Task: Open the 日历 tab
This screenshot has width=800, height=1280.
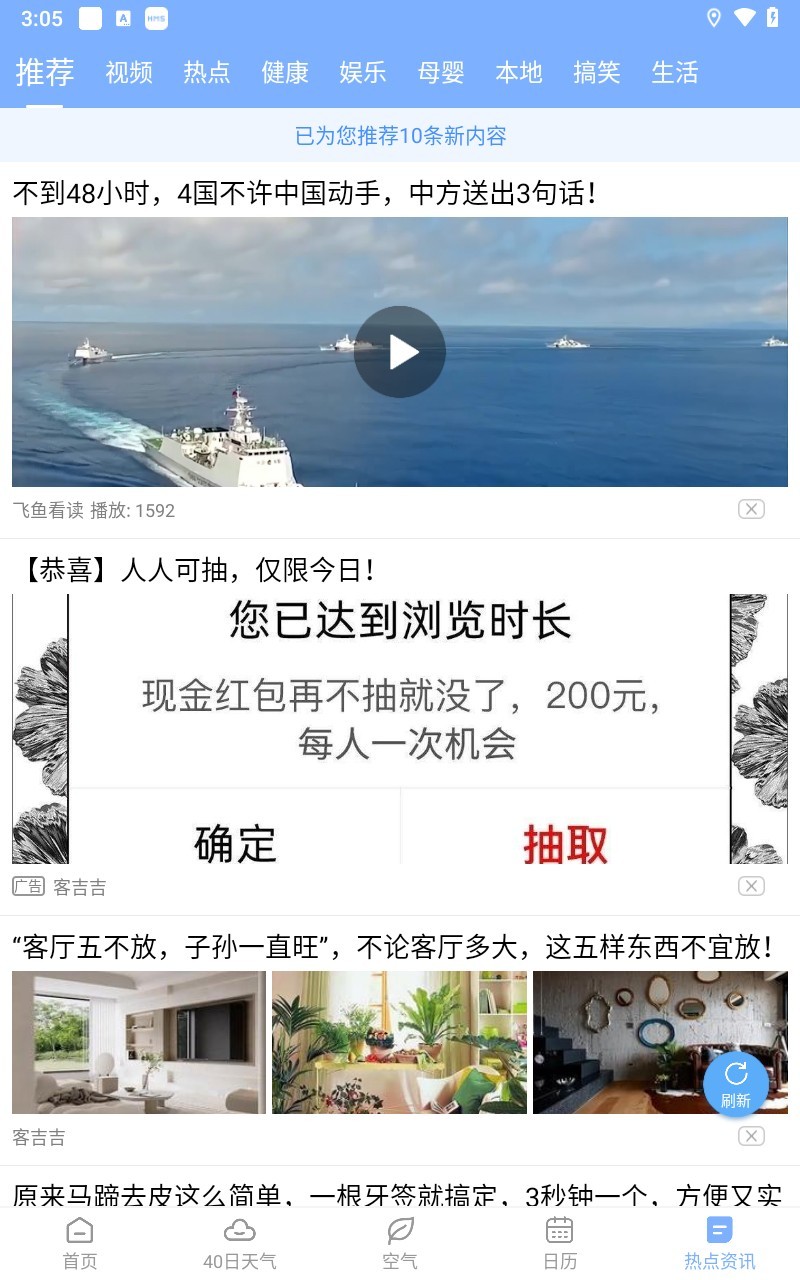Action: 560,1244
